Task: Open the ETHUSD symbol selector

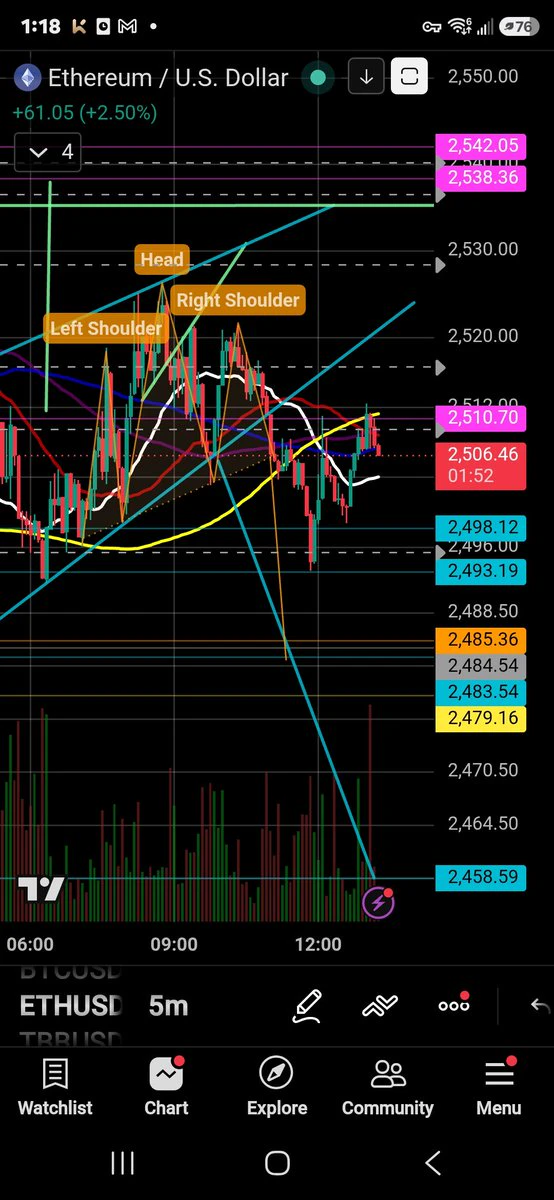Action: pos(71,1005)
